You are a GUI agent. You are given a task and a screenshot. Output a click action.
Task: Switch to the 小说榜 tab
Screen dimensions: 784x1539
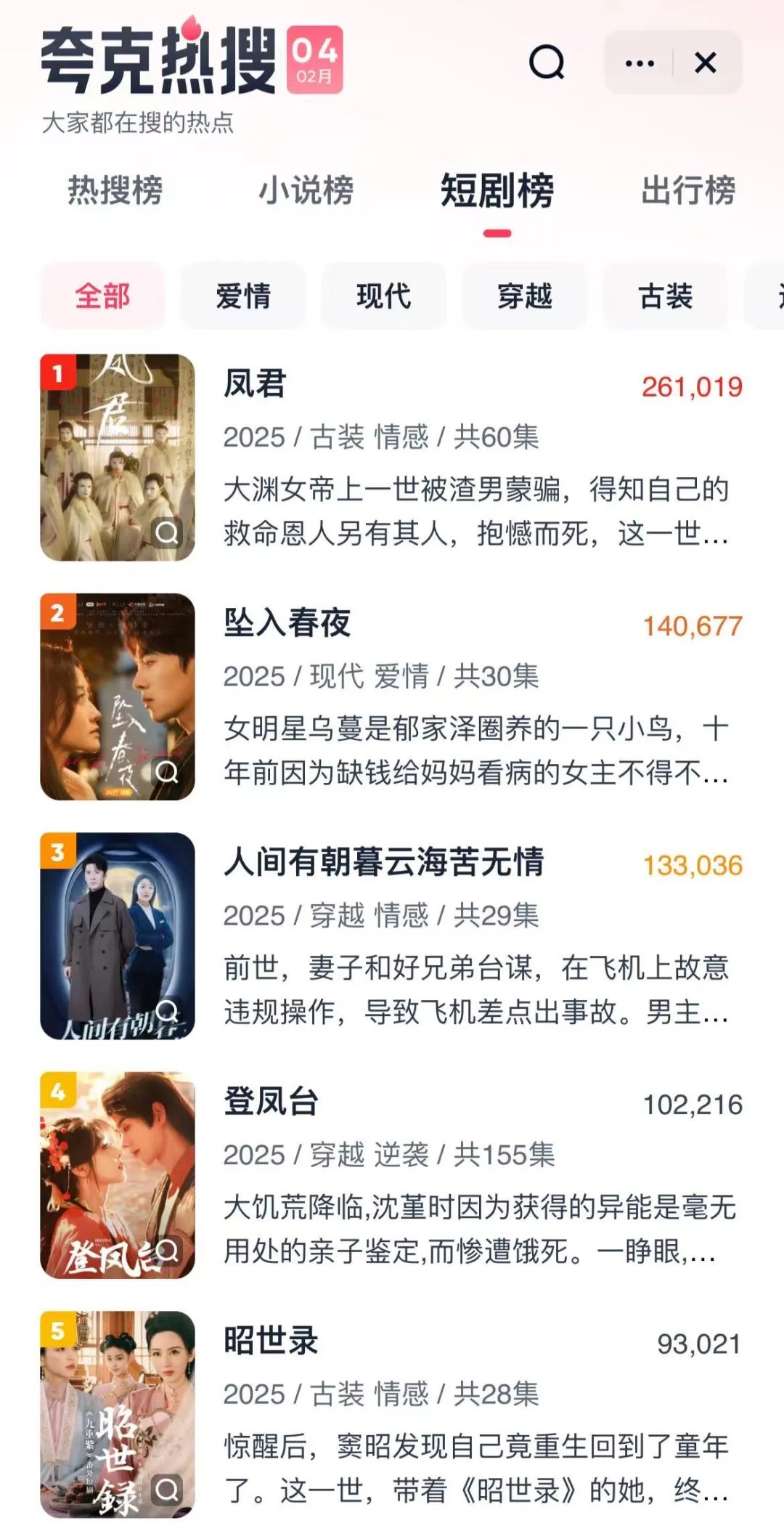(306, 191)
